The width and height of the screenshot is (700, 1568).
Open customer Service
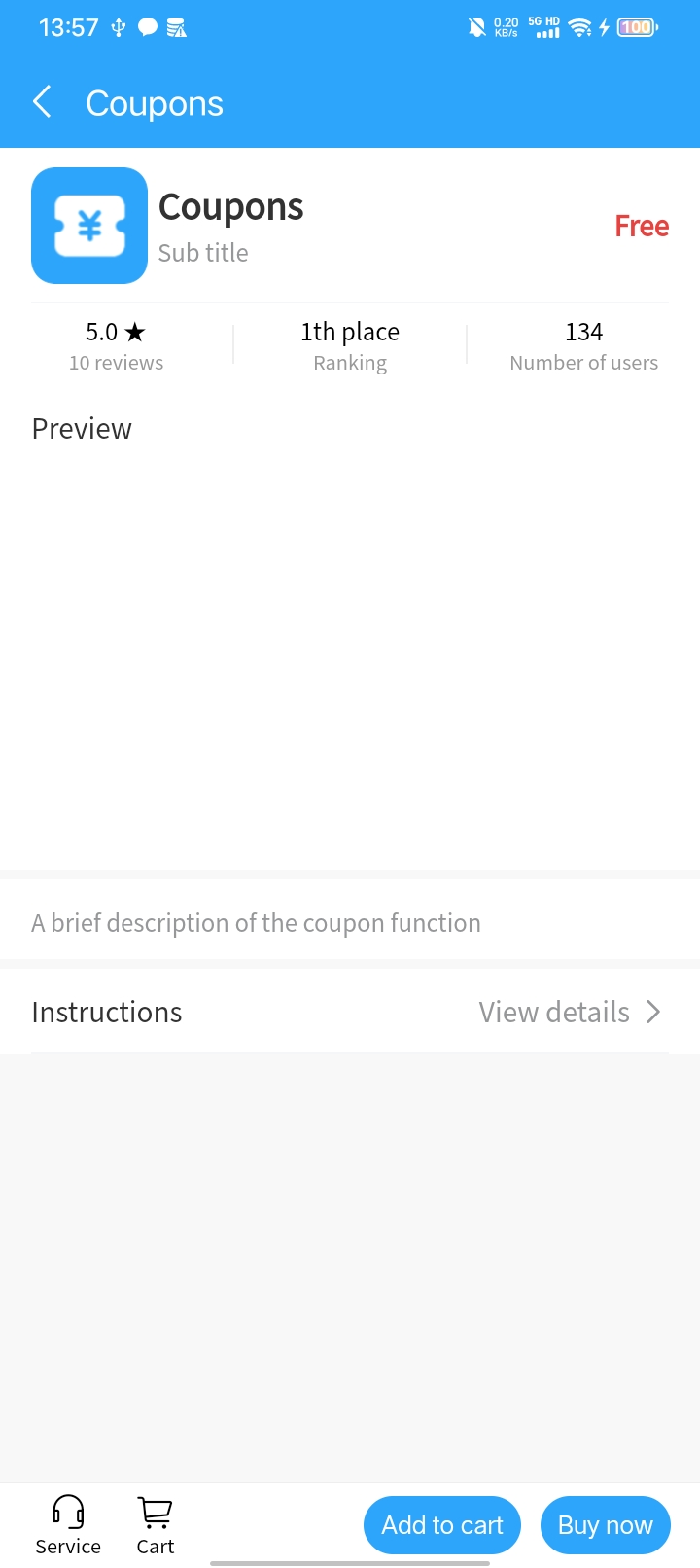[68, 1525]
